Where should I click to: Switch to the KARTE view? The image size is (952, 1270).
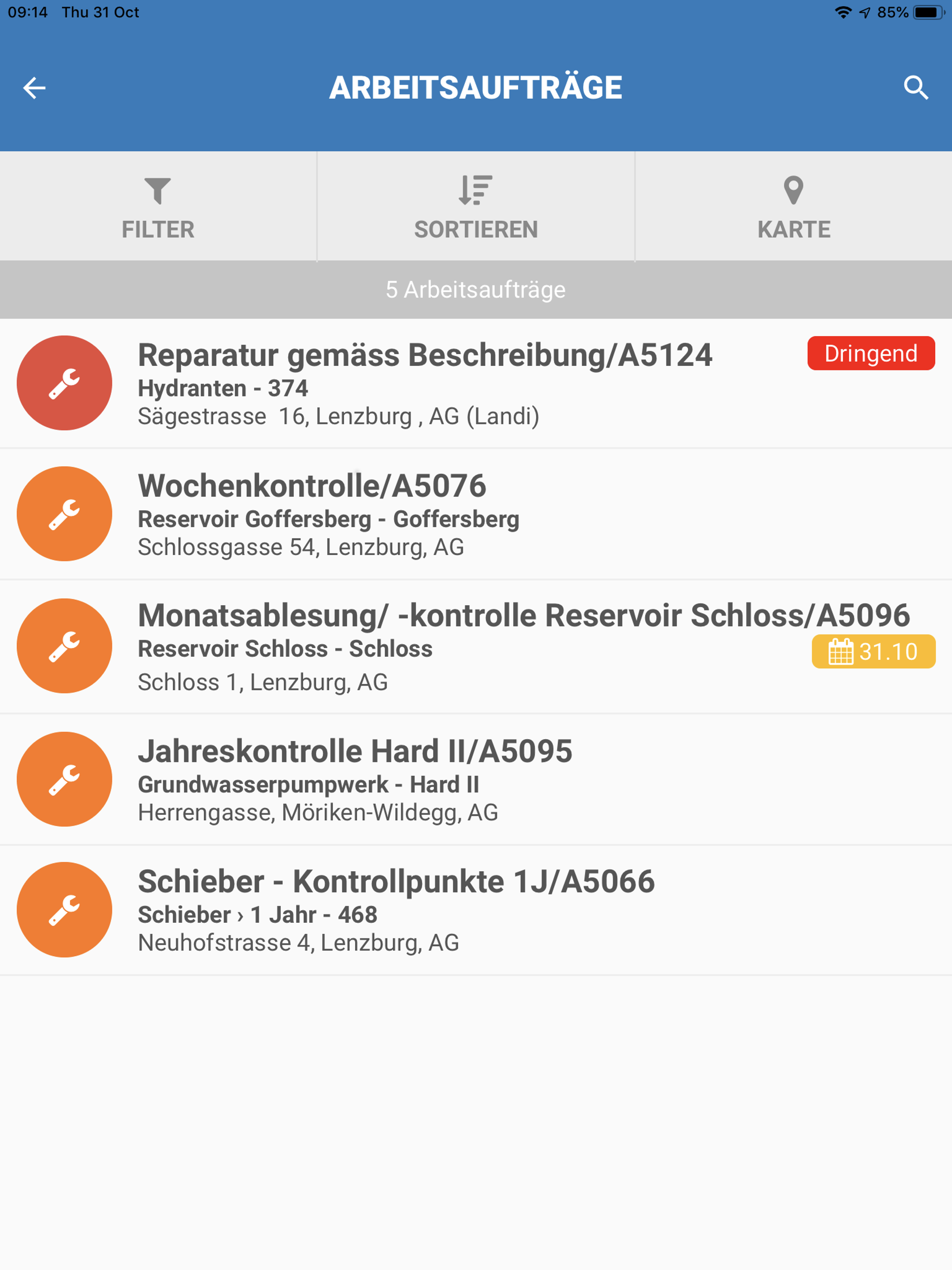click(794, 229)
